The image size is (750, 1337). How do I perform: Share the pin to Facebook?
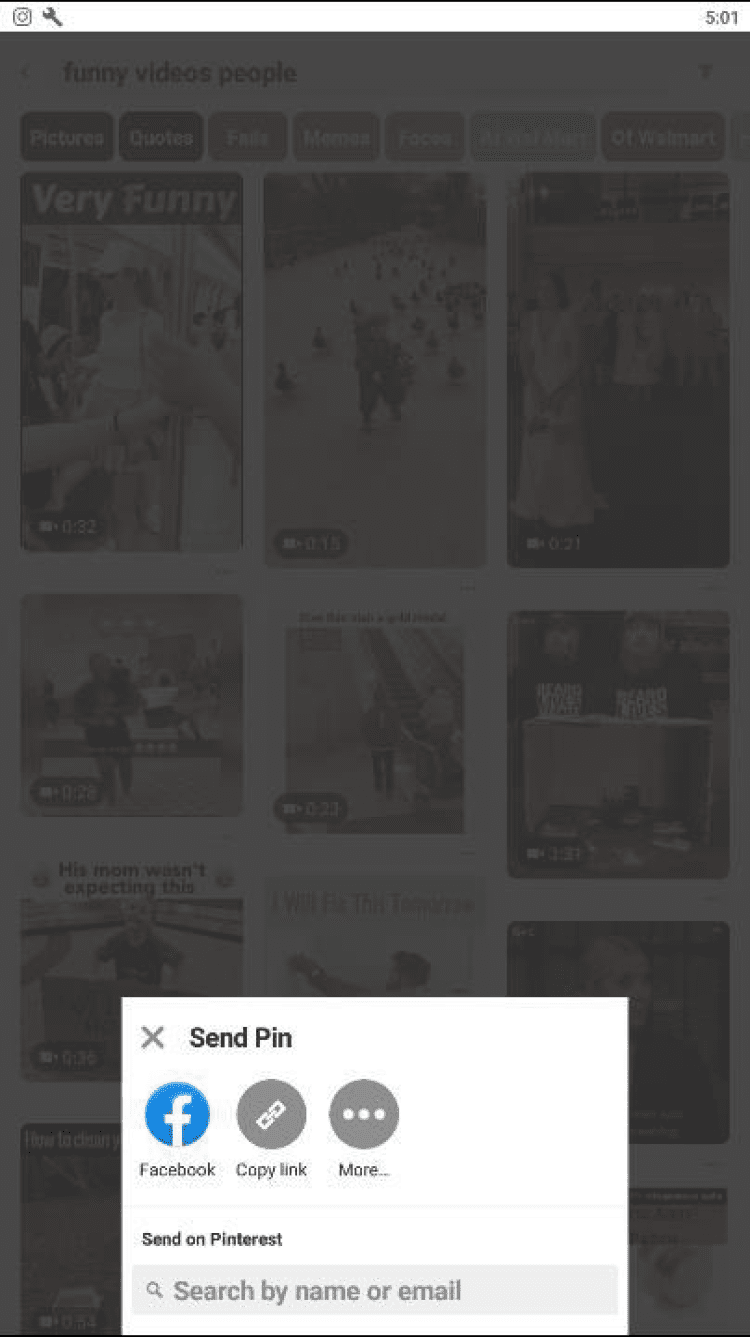[x=177, y=1114]
